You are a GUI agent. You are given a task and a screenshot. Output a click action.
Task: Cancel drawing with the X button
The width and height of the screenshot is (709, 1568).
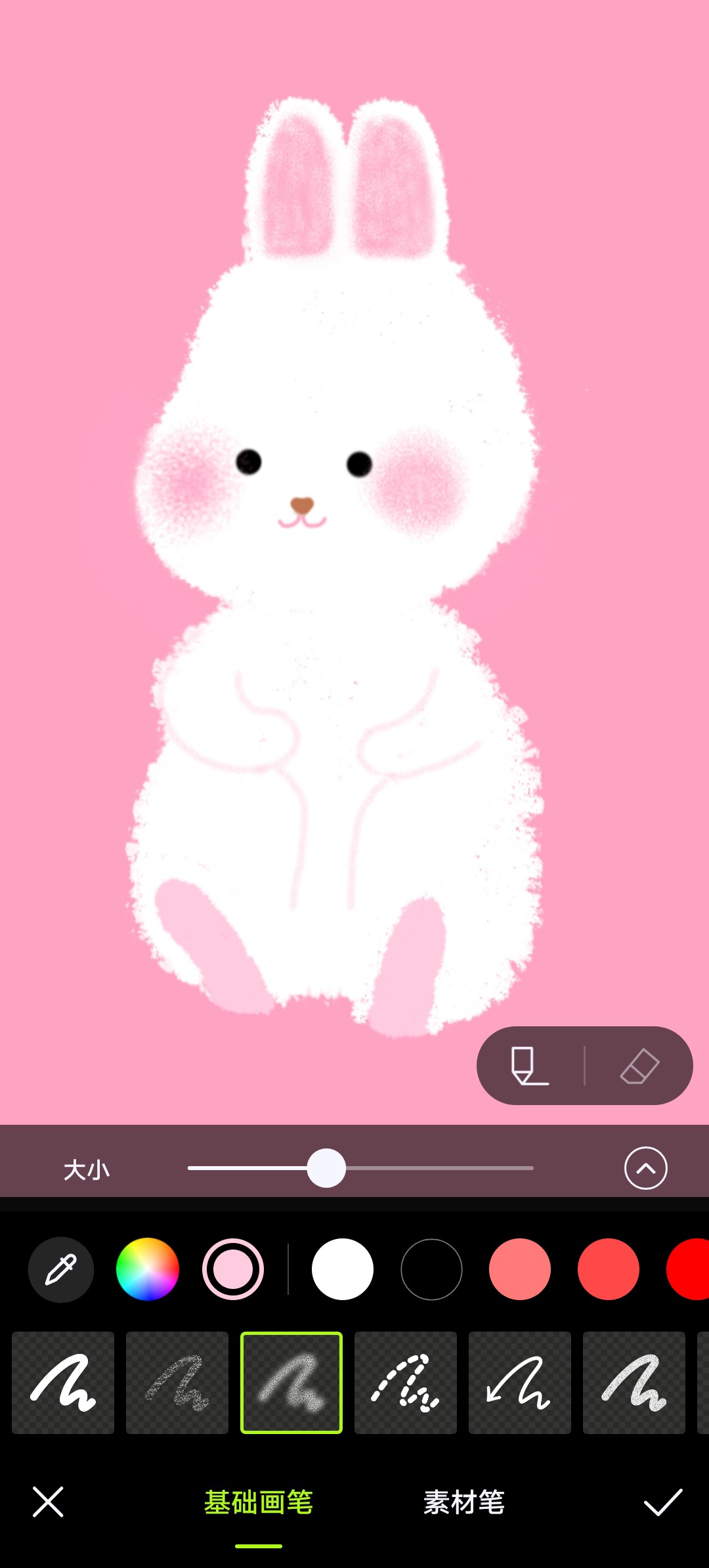(x=48, y=1502)
